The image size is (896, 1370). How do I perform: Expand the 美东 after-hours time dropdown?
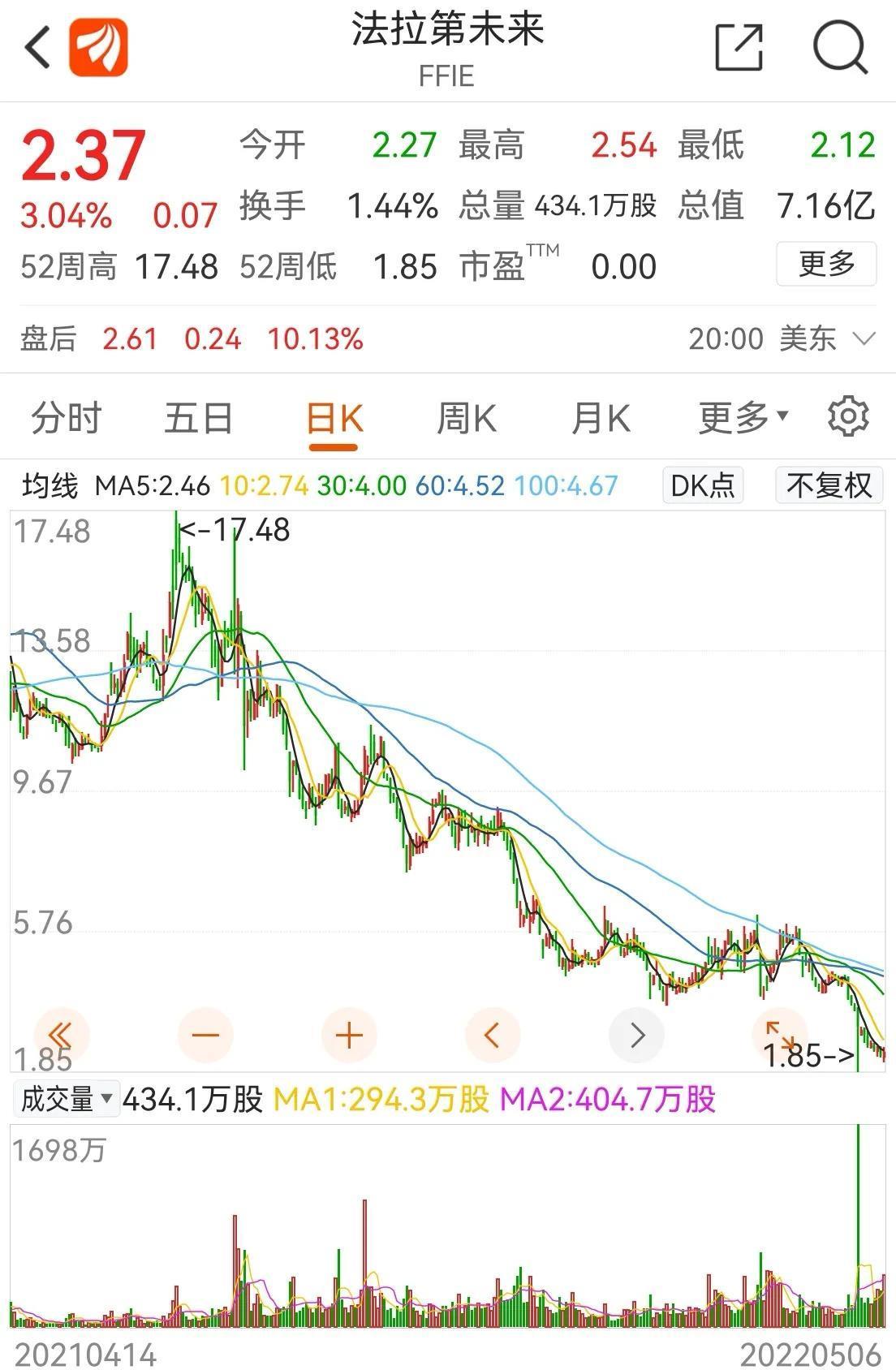click(x=865, y=338)
